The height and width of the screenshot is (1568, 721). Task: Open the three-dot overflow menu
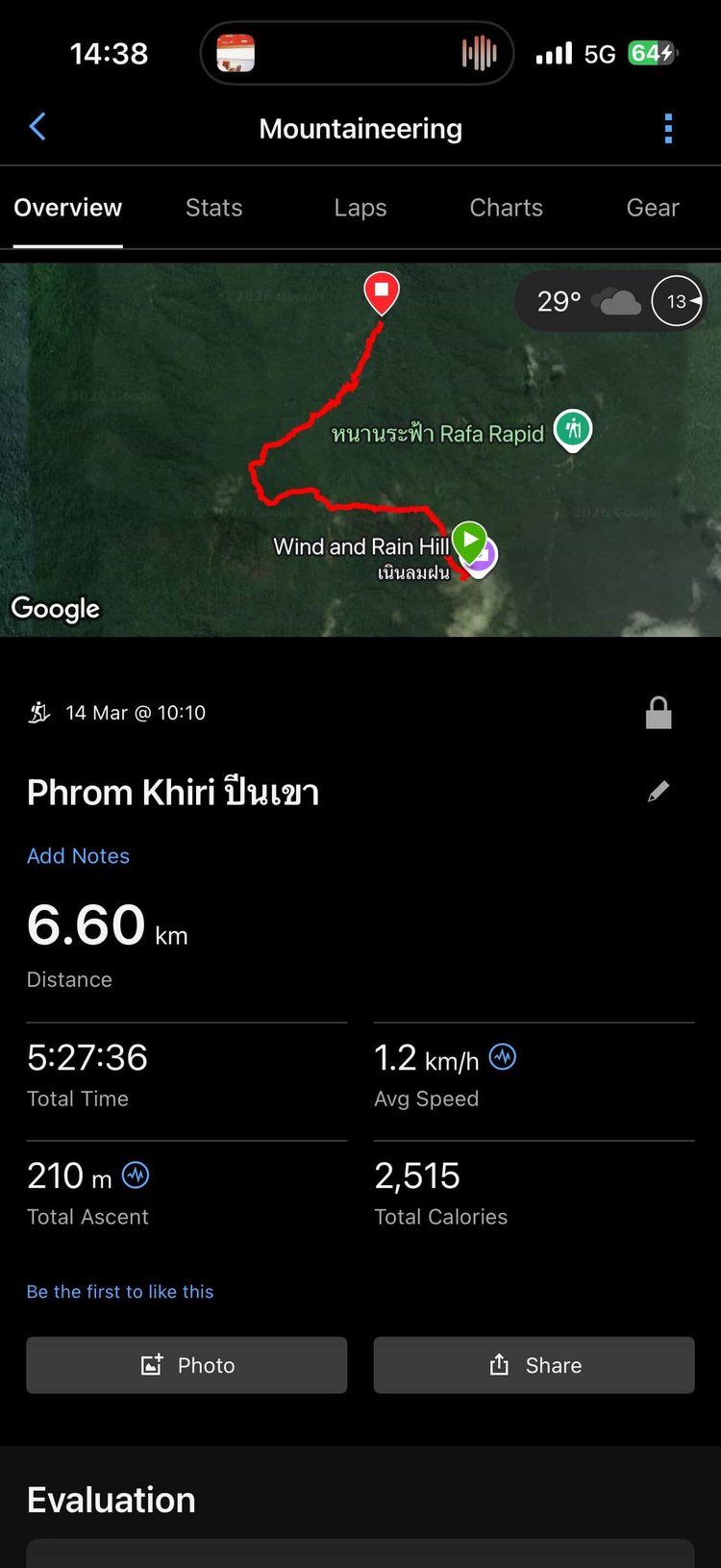pos(668,128)
